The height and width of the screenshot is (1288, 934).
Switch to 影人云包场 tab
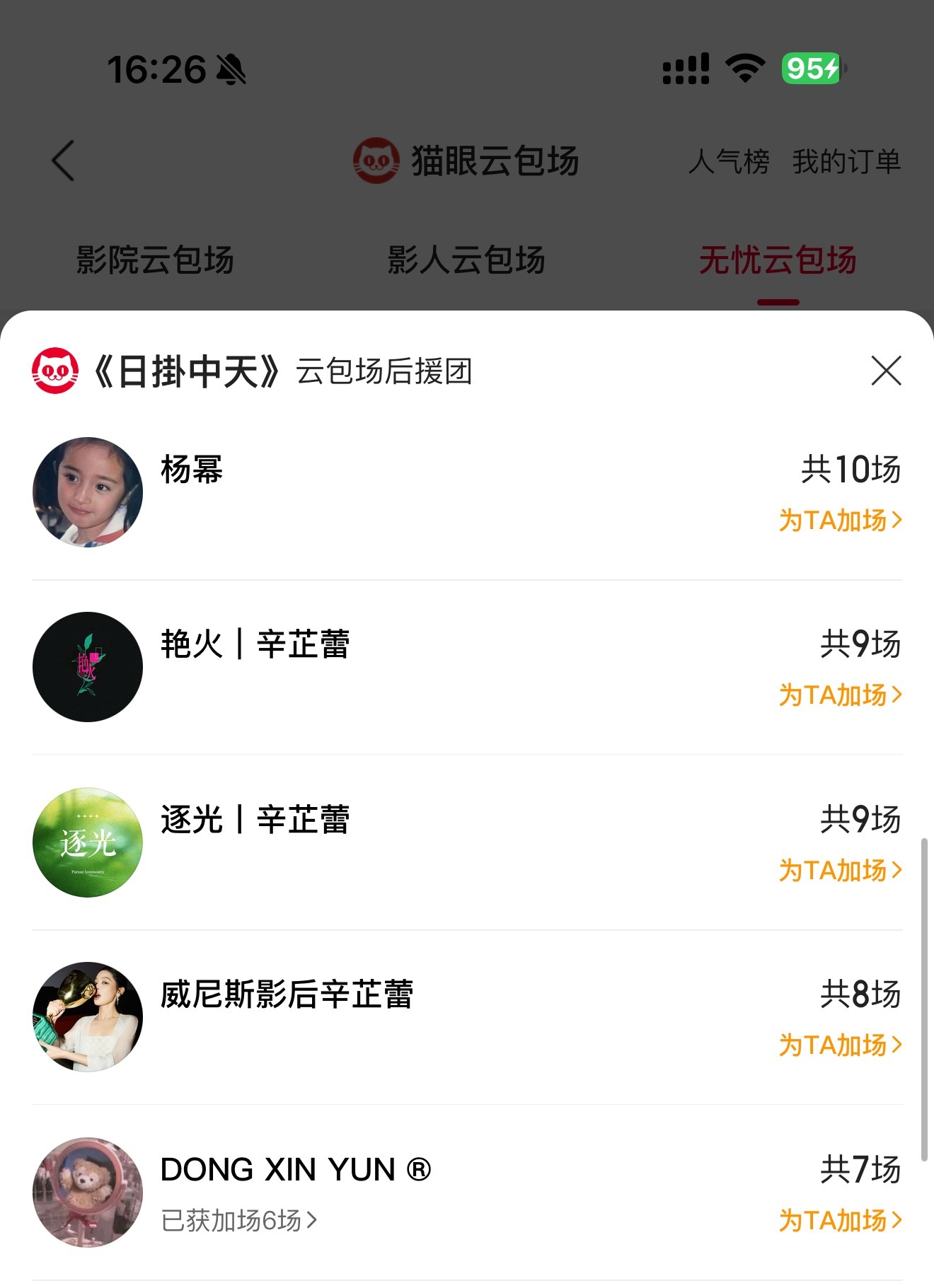(466, 260)
